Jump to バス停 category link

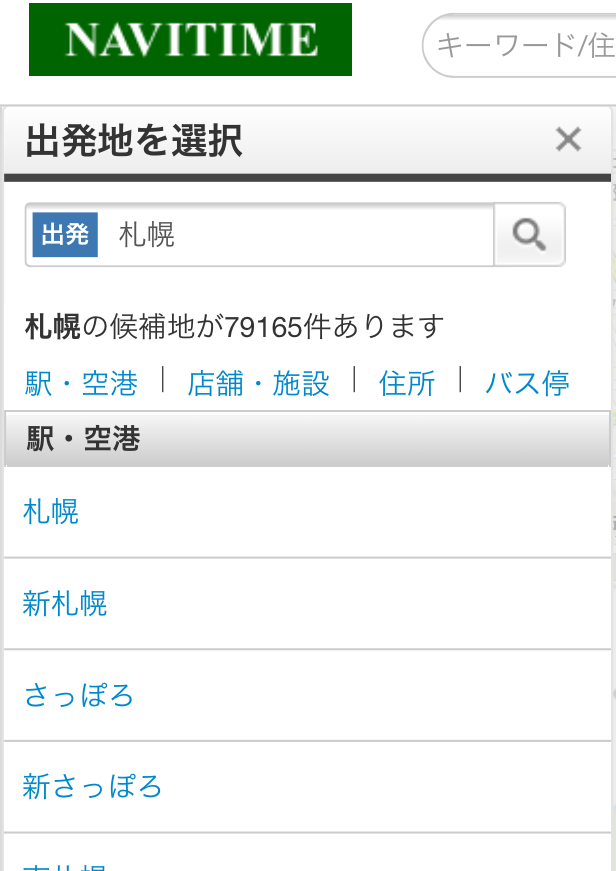pos(527,383)
